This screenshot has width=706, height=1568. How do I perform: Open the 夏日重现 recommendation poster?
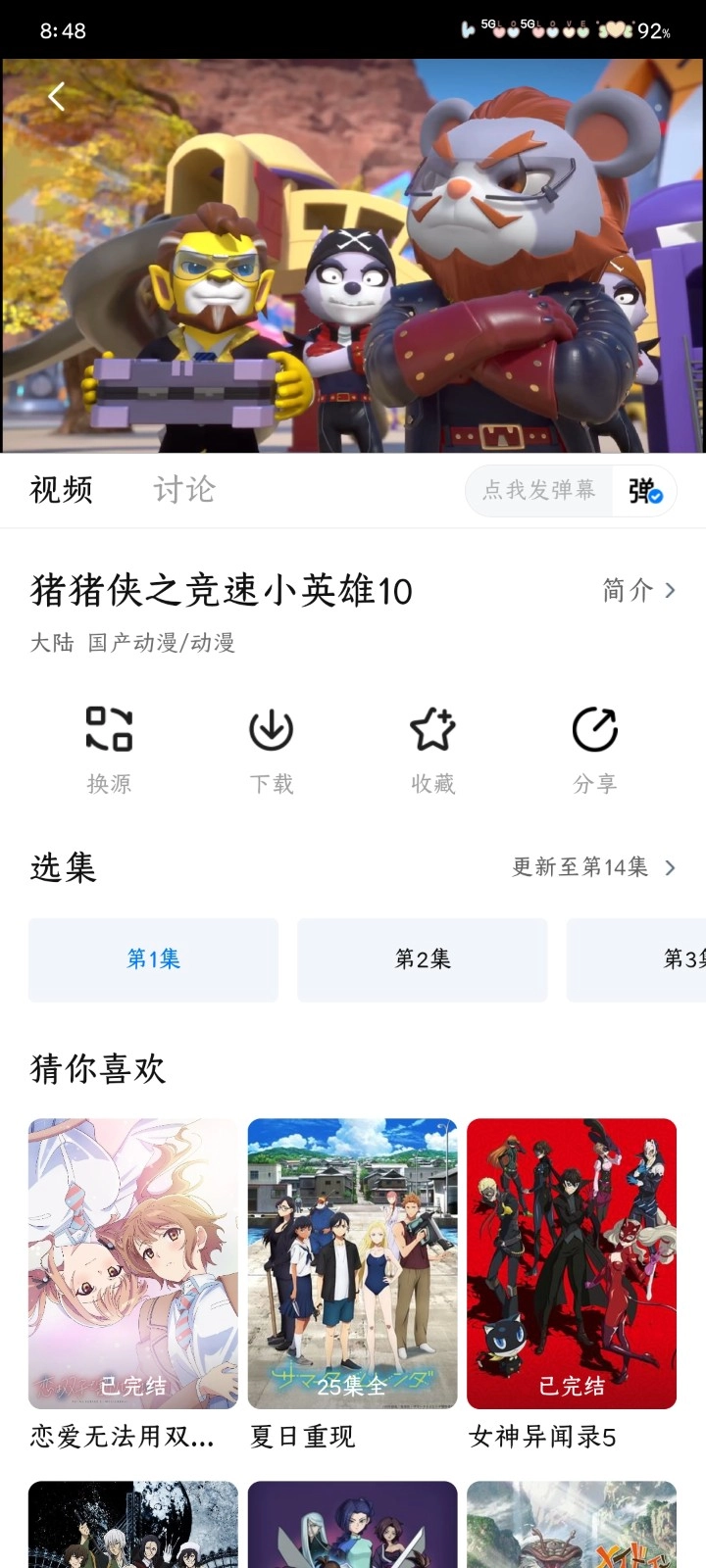pos(352,1262)
